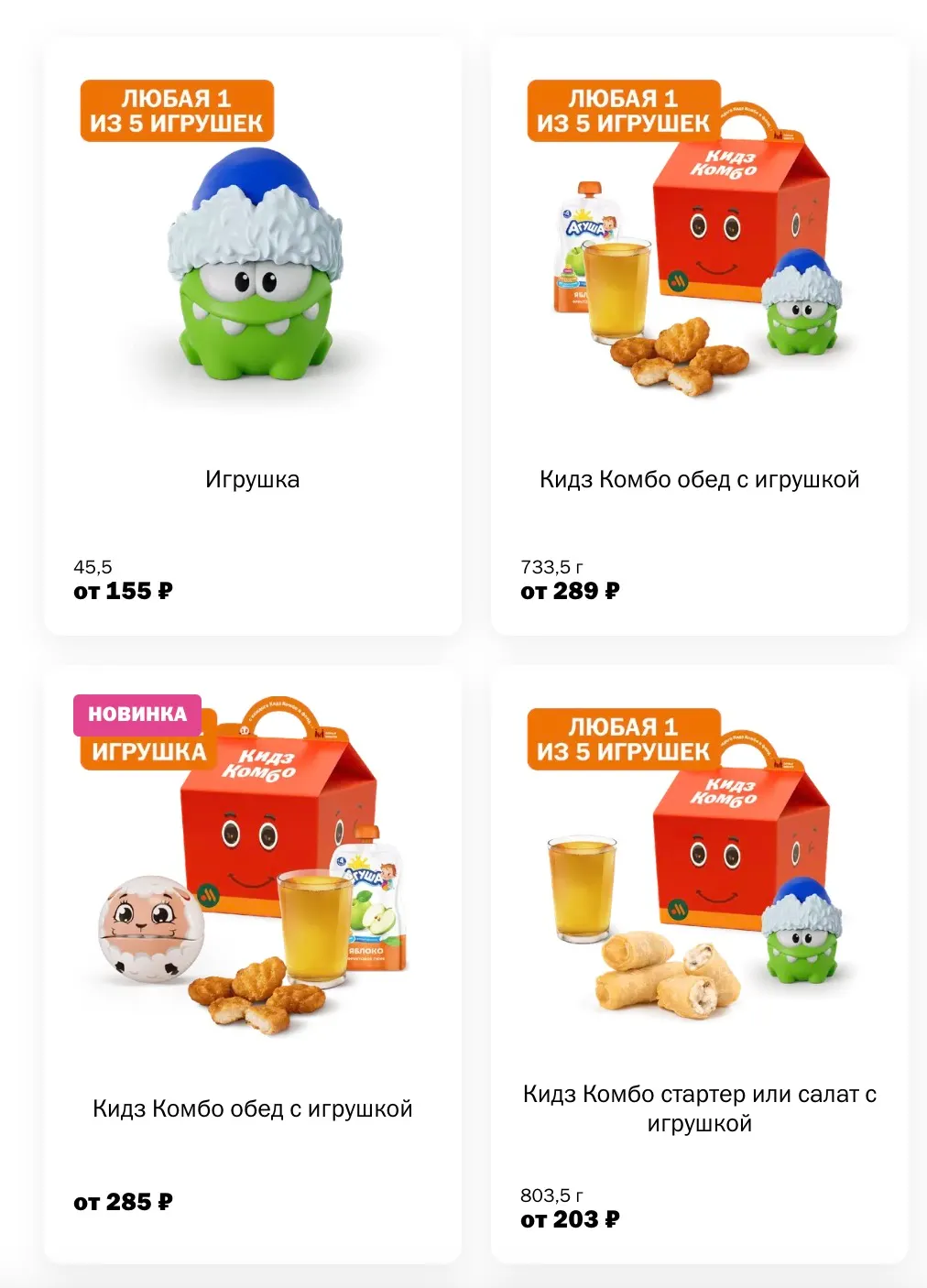
Task: View Кидз Комбо стартер или салат с игрушкой
Action: coord(699,964)
